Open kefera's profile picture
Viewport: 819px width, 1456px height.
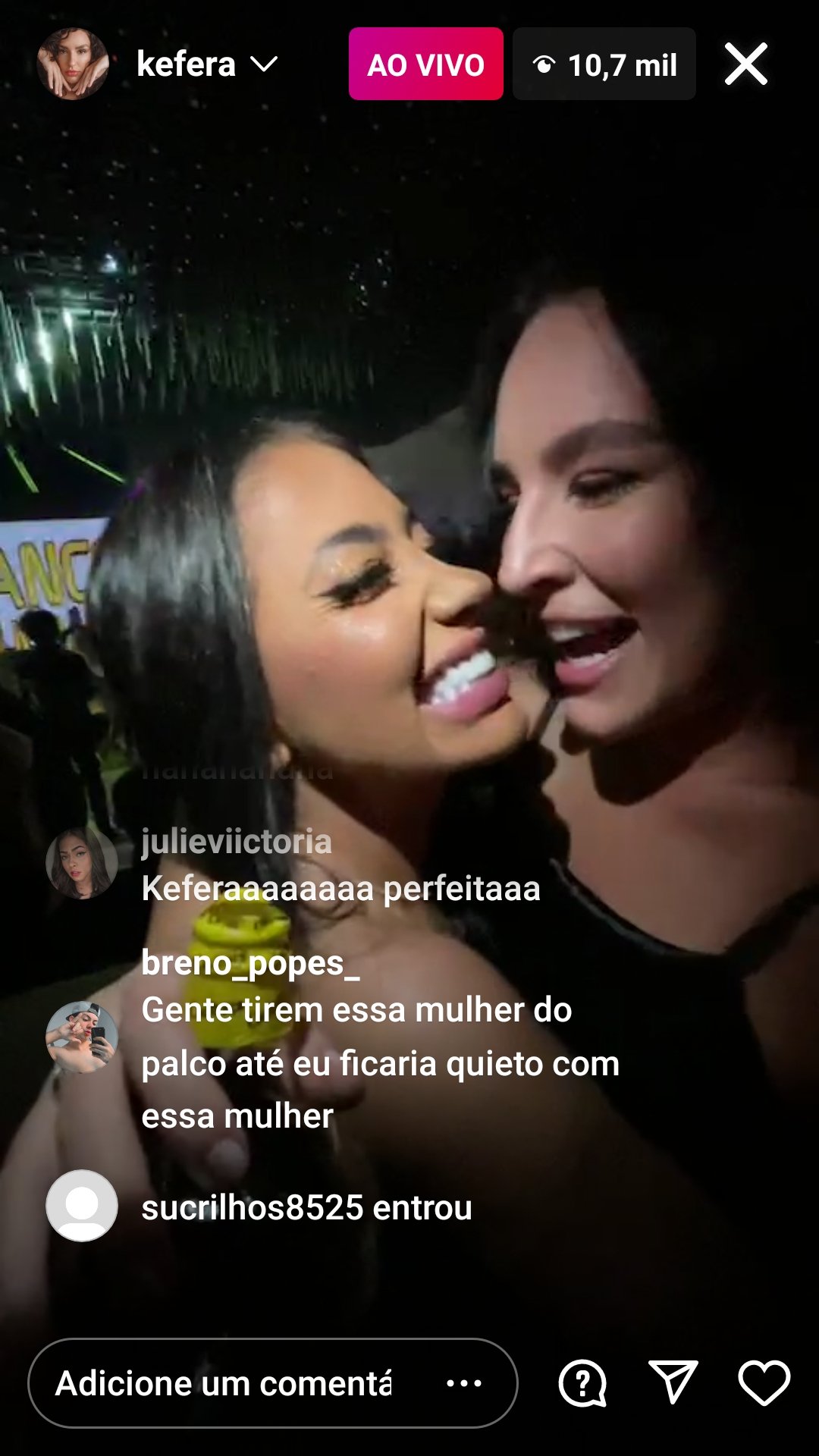click(x=73, y=64)
